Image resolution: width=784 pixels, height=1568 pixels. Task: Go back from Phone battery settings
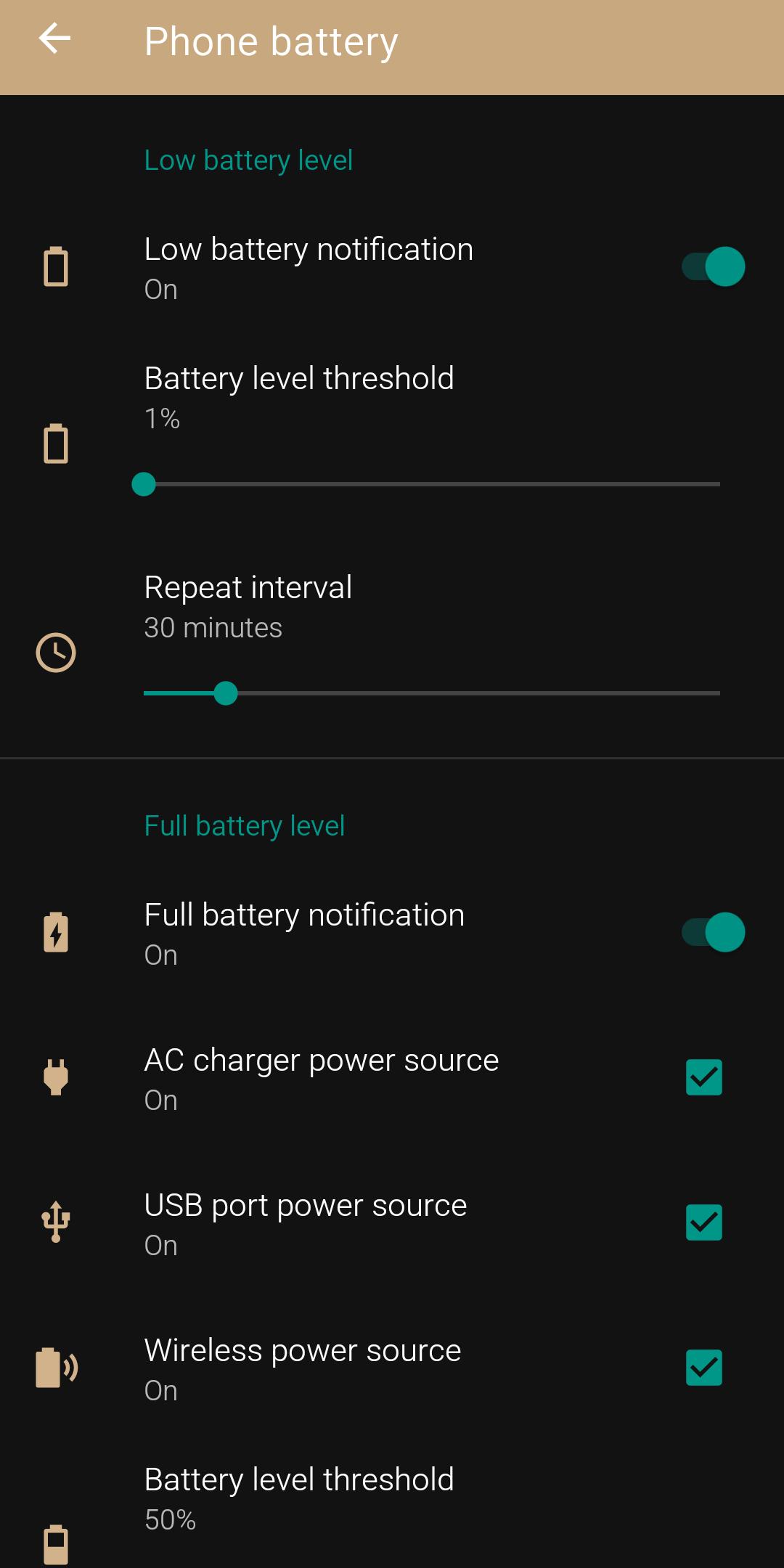coord(55,39)
